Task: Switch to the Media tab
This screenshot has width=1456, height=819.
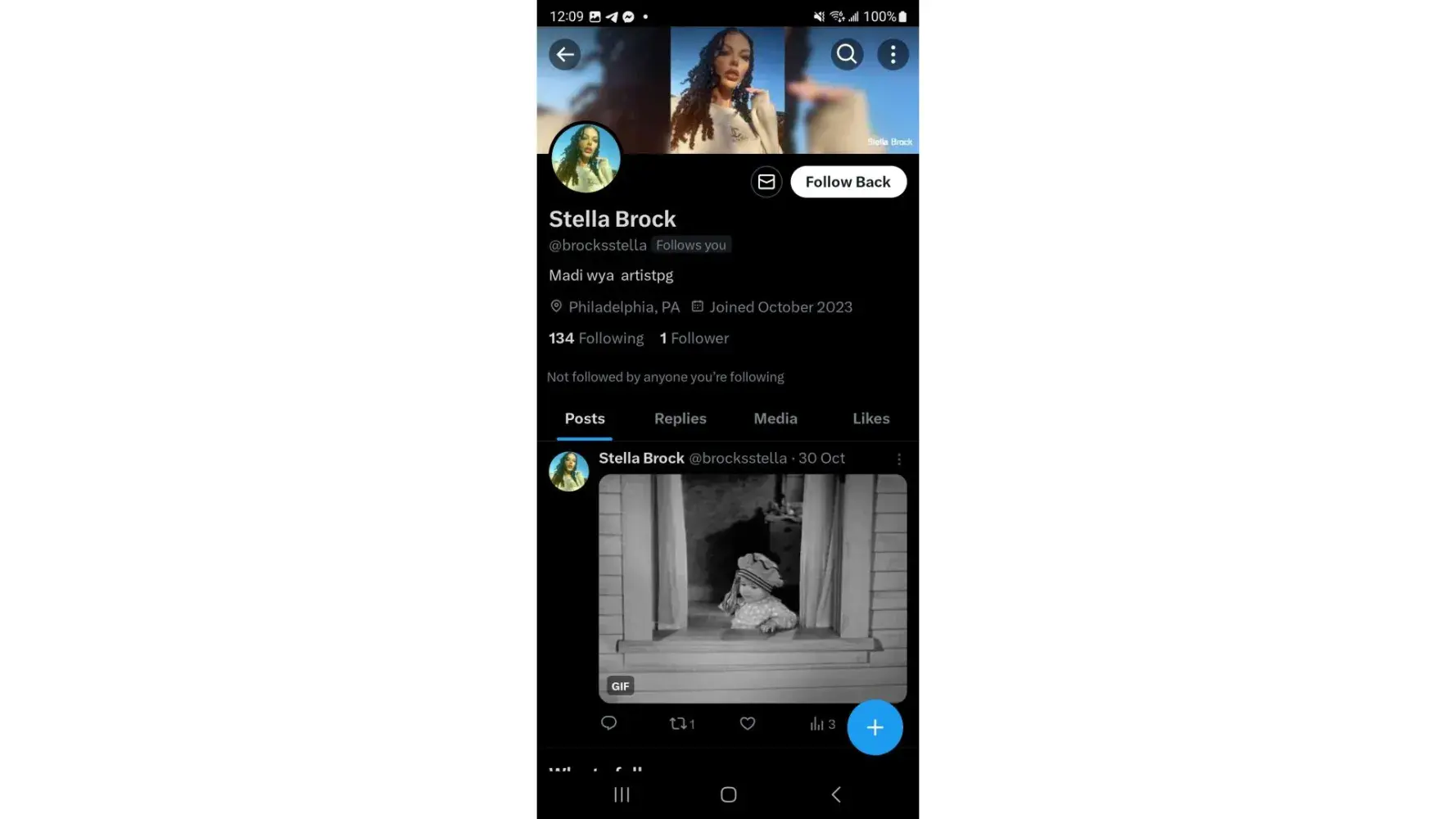Action: [775, 419]
